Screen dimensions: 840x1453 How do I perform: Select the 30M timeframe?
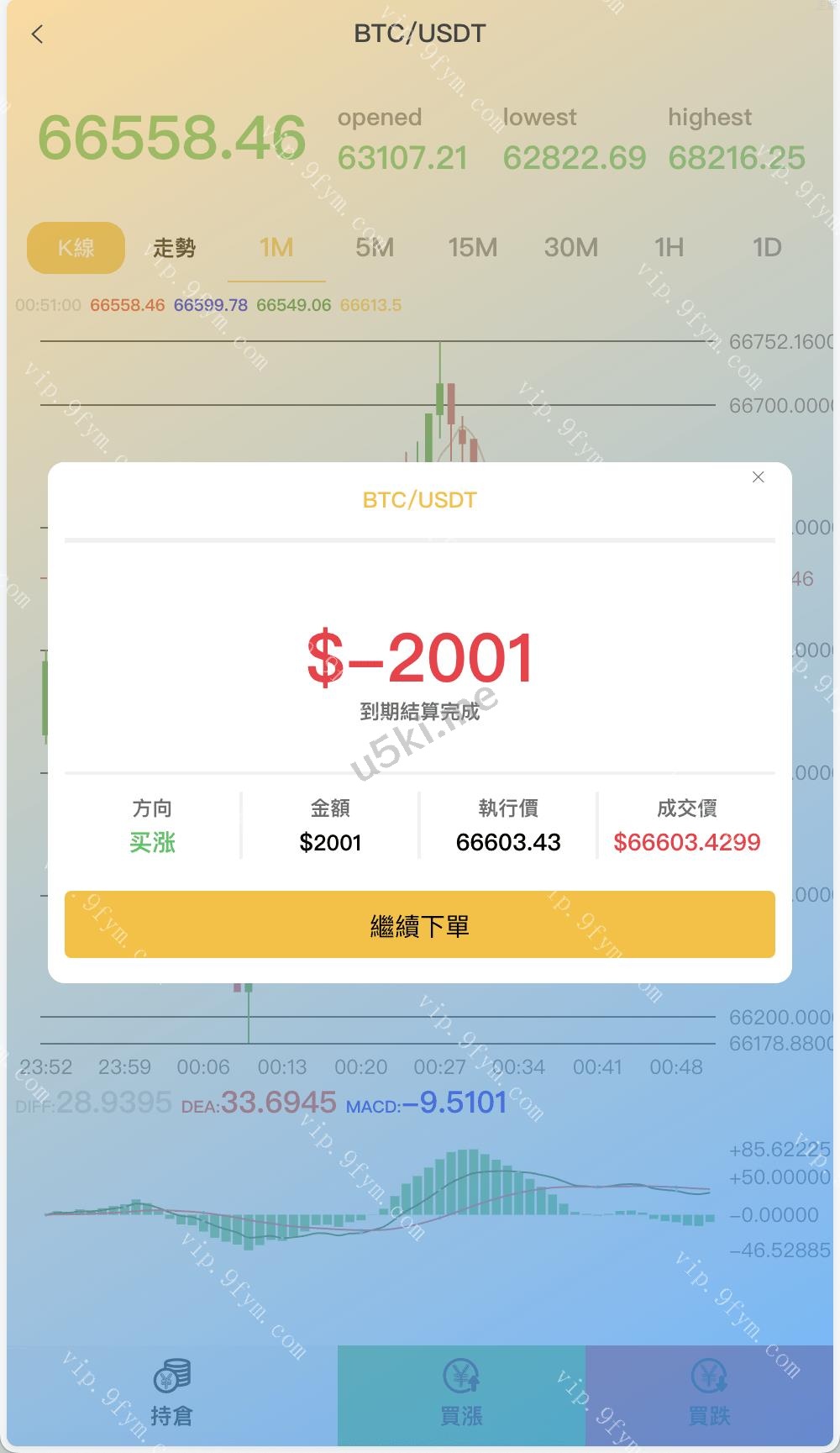(x=570, y=247)
